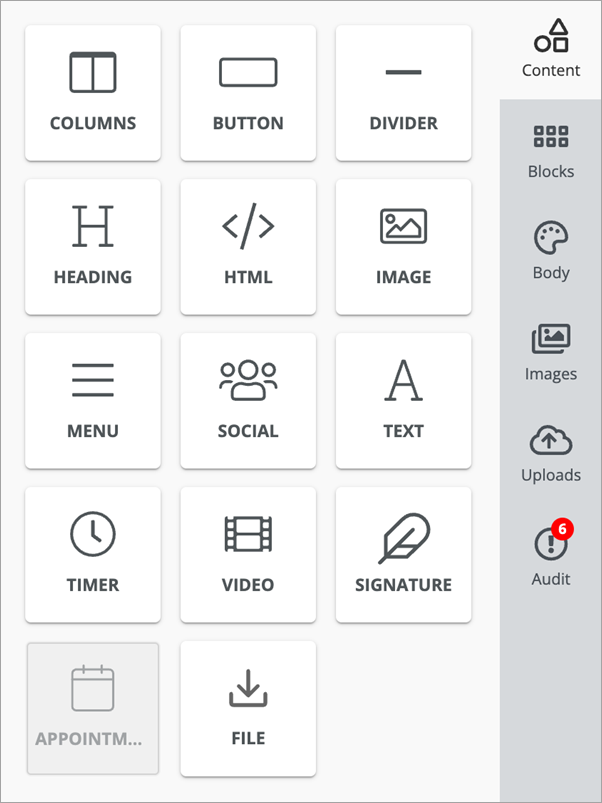Choose the Timer content block
The width and height of the screenshot is (602, 803).
click(93, 555)
